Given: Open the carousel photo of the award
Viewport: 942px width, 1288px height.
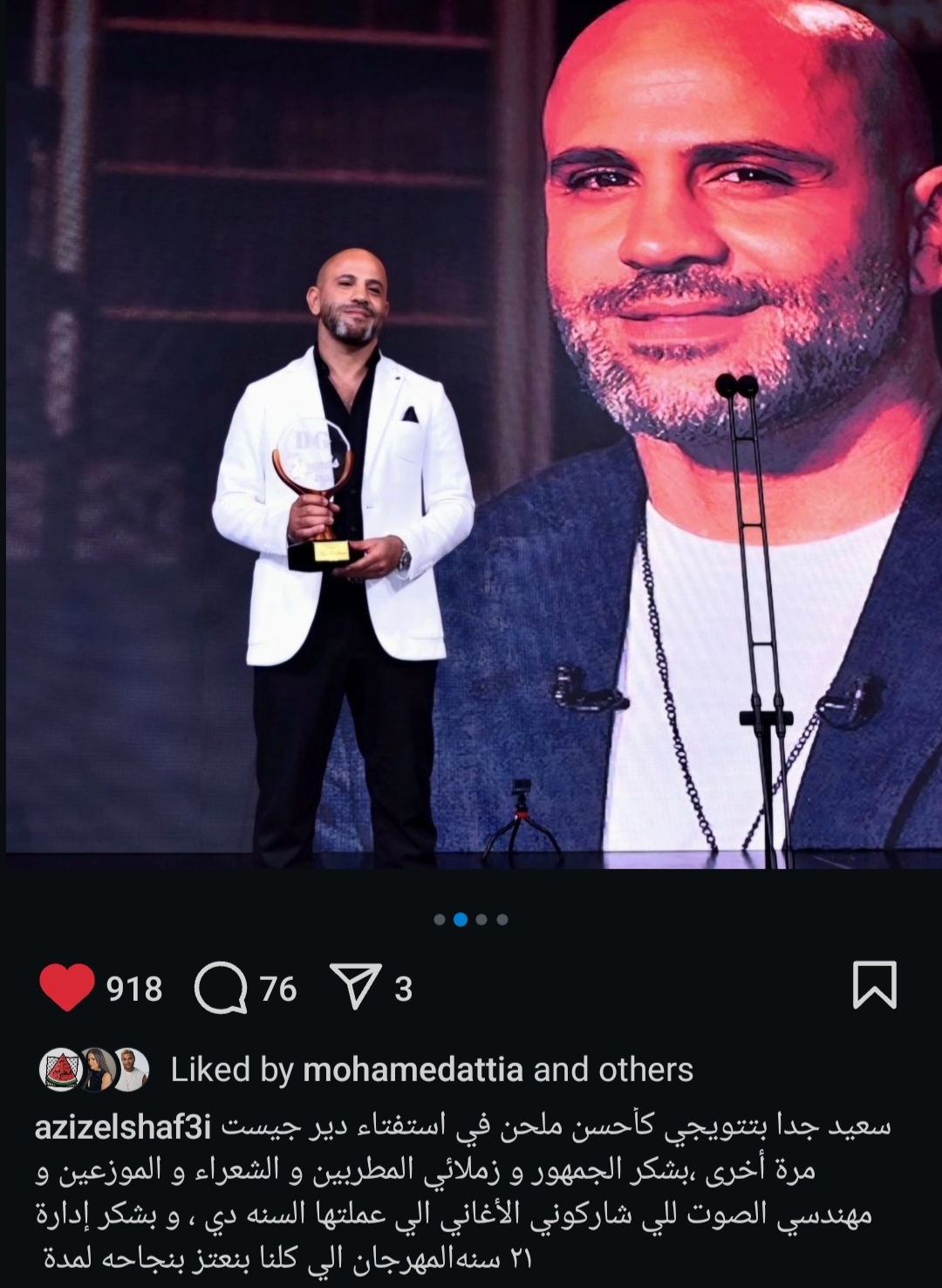Looking at the screenshot, I should pos(471,436).
